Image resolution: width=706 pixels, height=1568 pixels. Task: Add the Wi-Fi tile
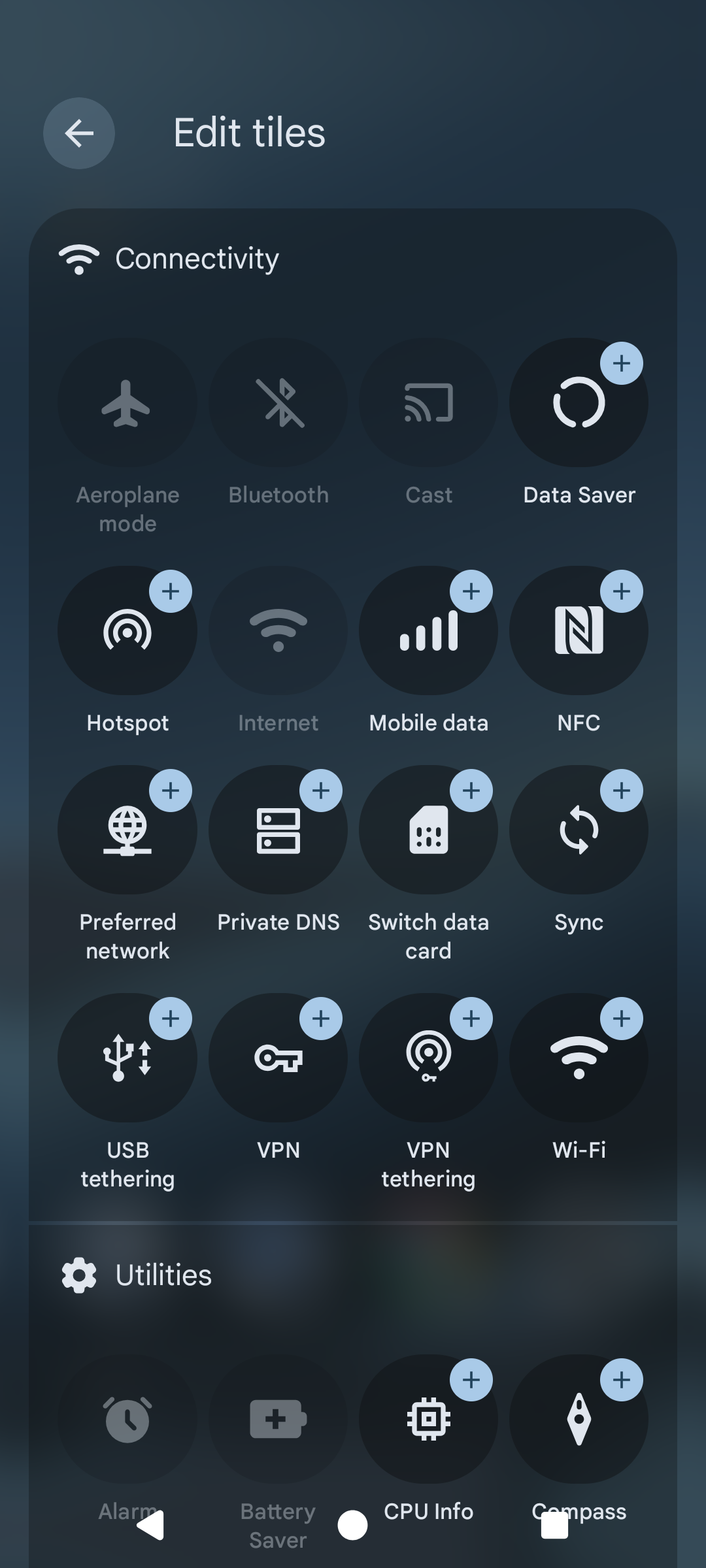(621, 1019)
